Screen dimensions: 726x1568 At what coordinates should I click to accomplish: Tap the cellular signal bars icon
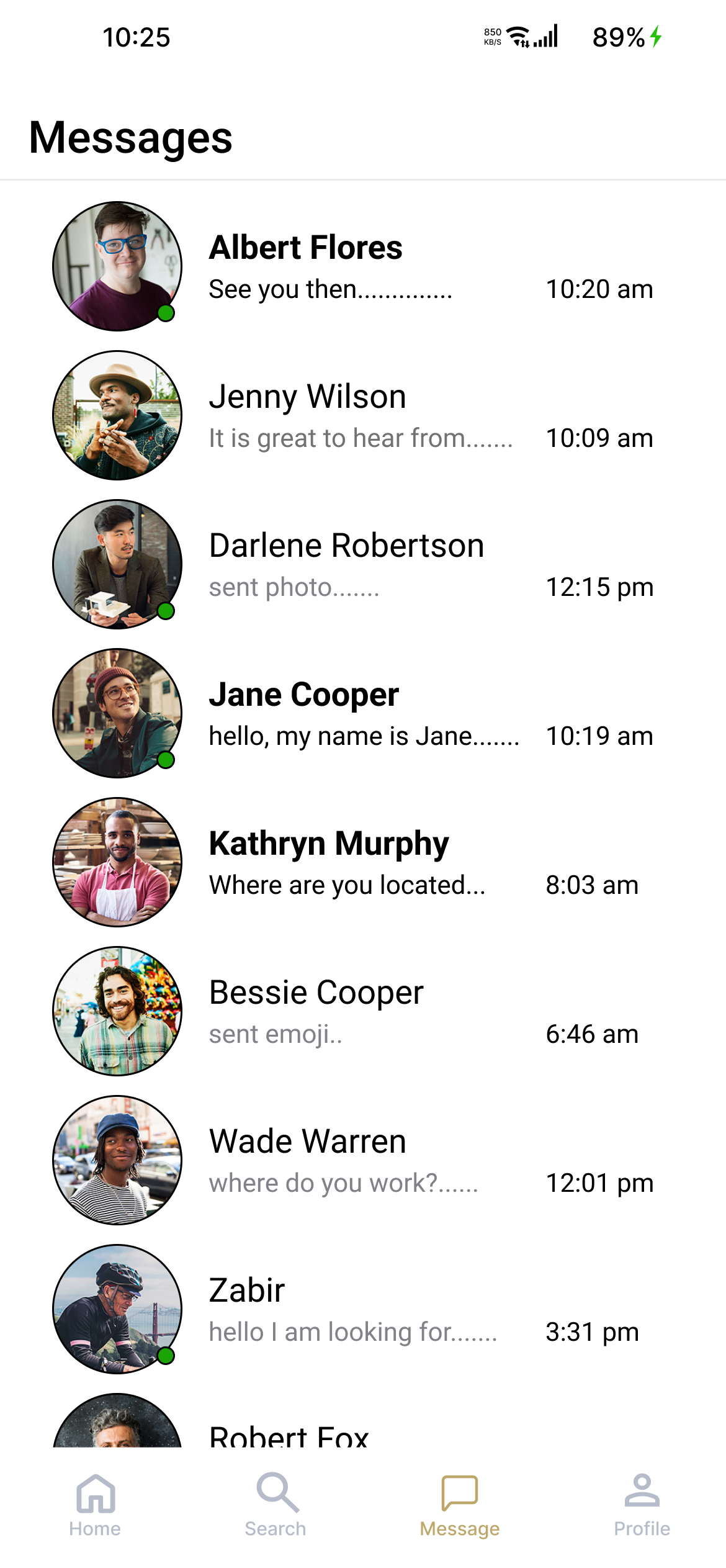(x=547, y=36)
